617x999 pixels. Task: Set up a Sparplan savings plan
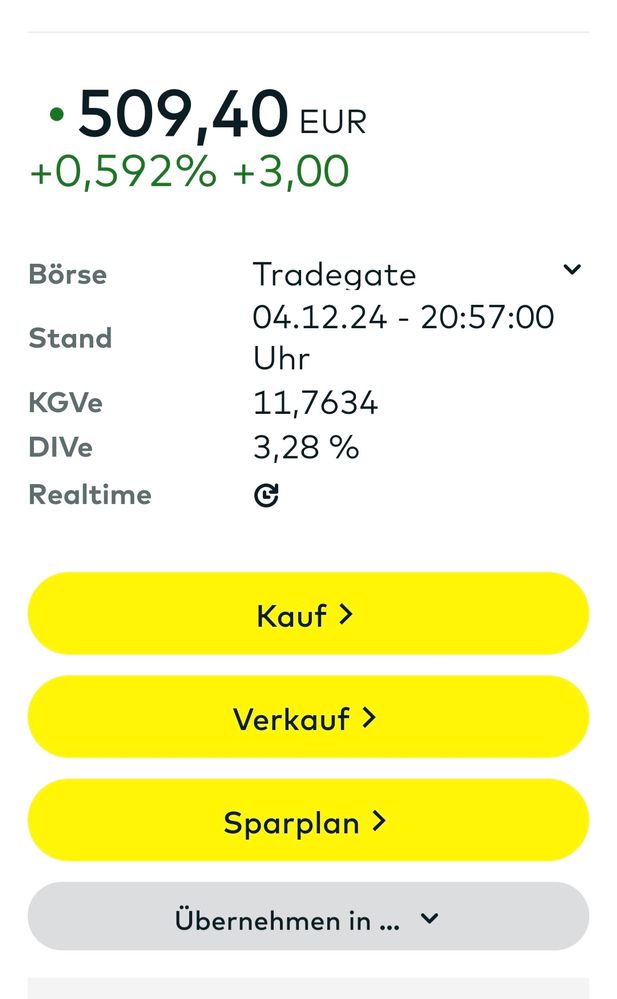click(308, 821)
